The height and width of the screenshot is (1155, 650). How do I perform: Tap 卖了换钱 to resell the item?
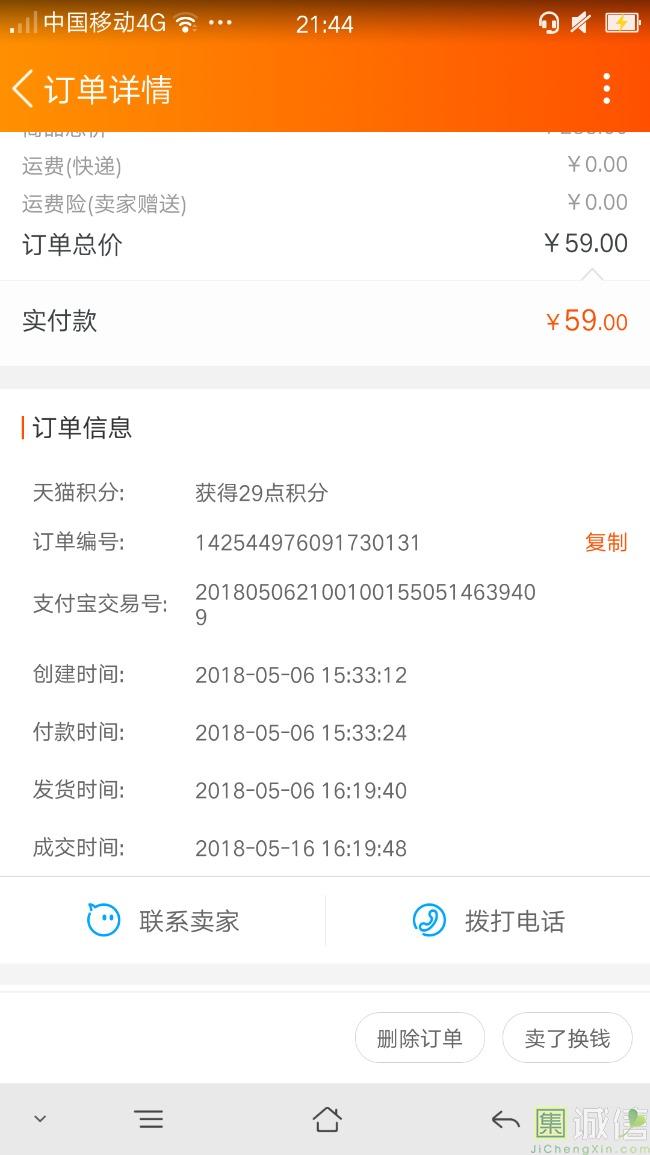coord(567,1038)
